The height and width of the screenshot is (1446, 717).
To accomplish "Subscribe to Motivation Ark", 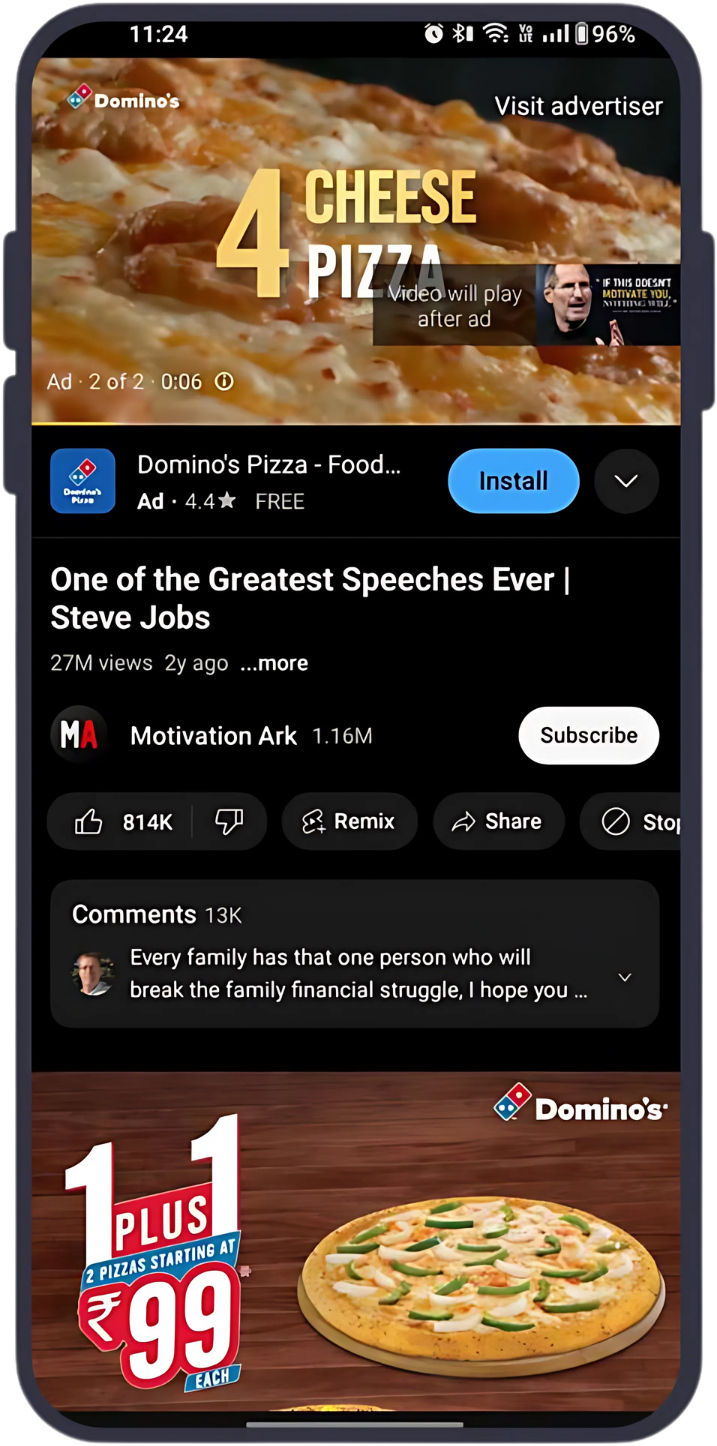I will (x=588, y=735).
